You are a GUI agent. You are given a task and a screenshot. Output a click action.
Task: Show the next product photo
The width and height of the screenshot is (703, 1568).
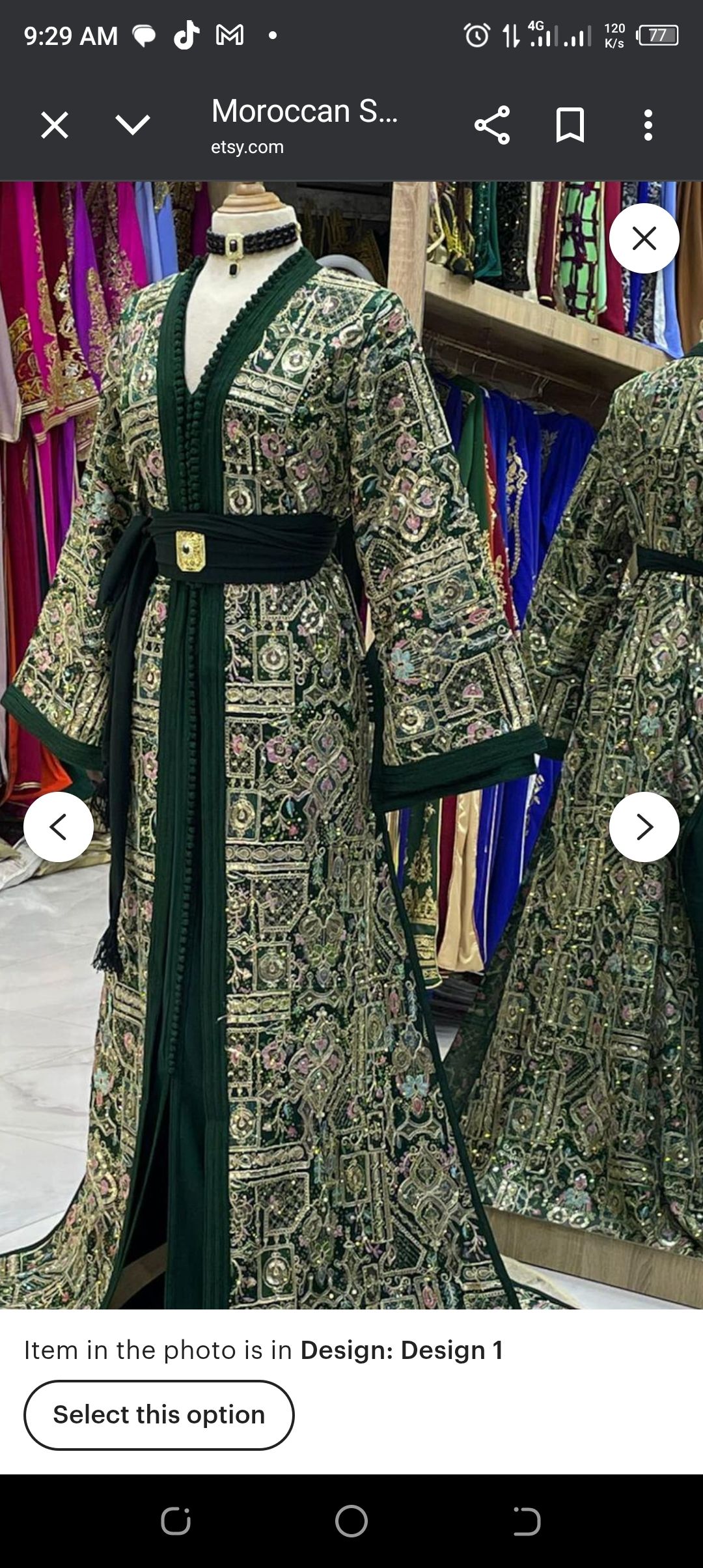pos(644,827)
